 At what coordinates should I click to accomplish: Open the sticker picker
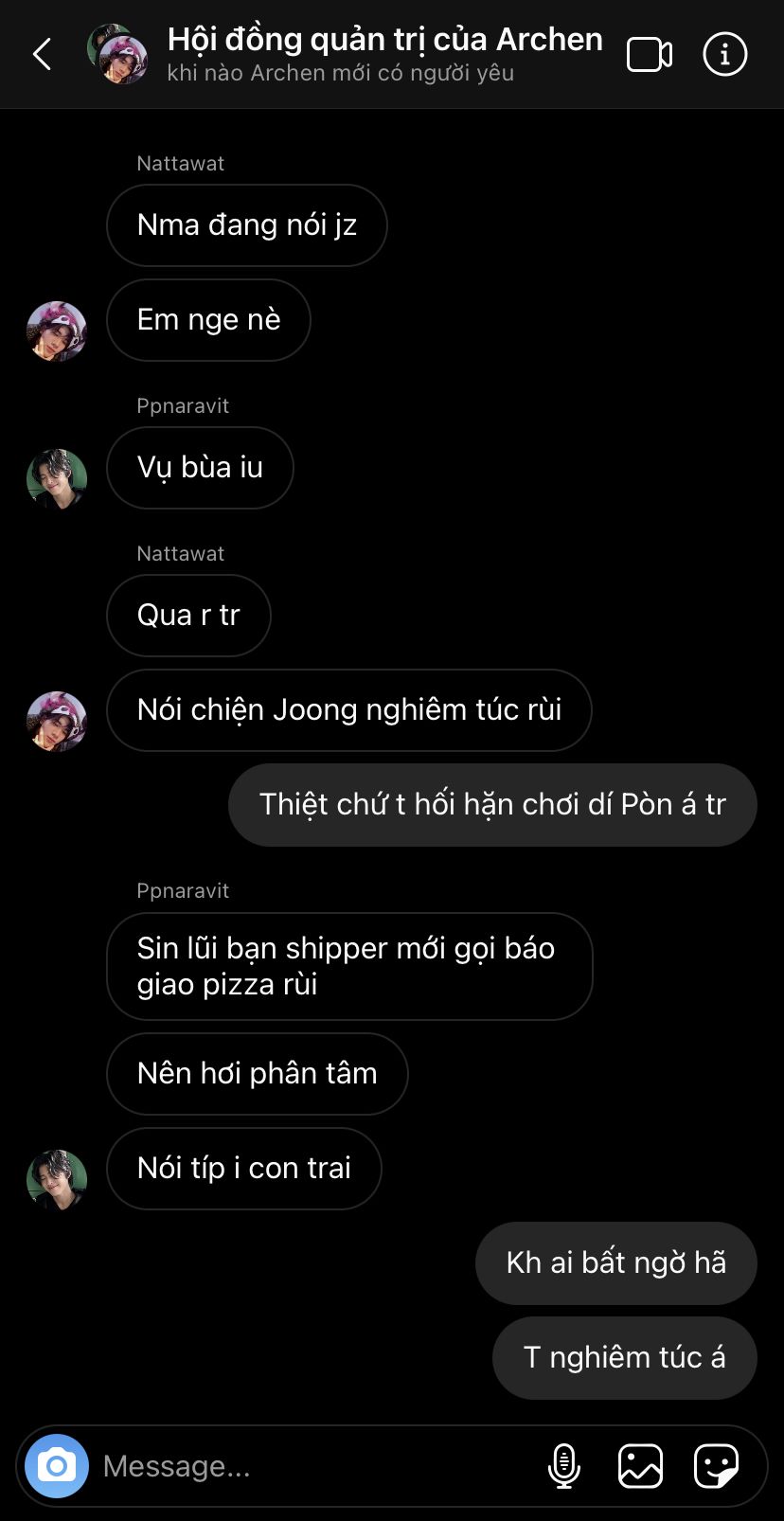[716, 1466]
